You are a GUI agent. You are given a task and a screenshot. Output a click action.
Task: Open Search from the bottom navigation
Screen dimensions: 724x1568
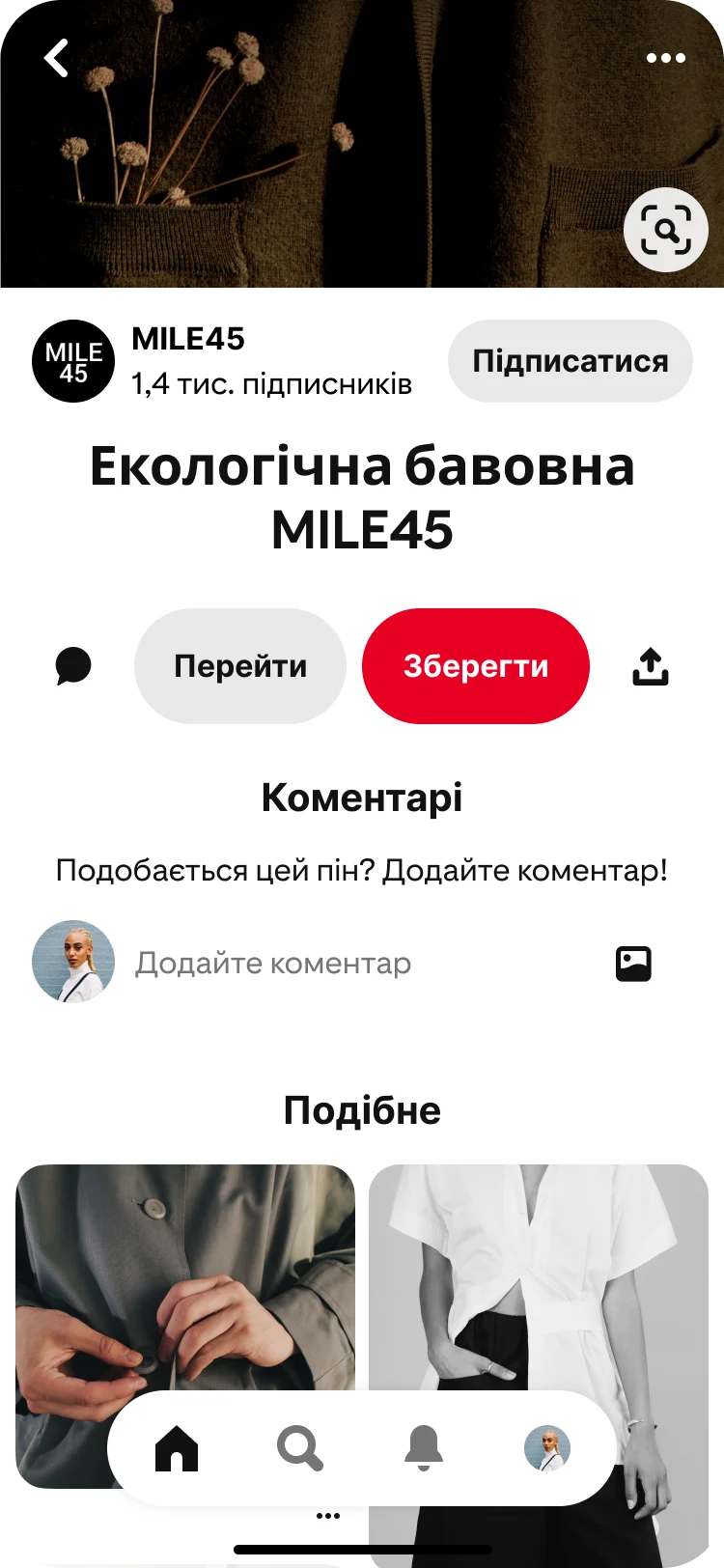click(x=300, y=1447)
